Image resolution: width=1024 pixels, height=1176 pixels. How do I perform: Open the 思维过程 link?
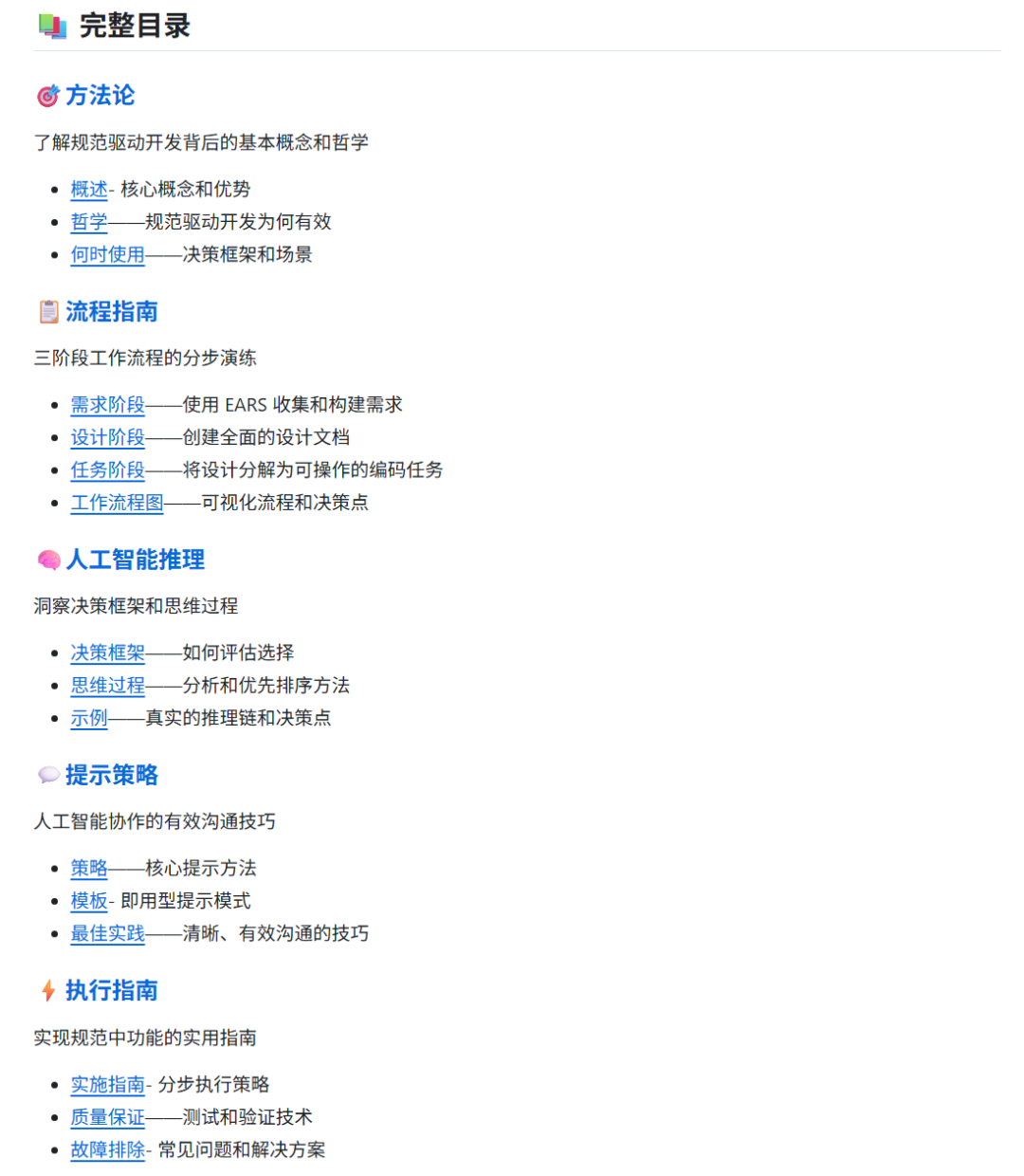point(108,685)
